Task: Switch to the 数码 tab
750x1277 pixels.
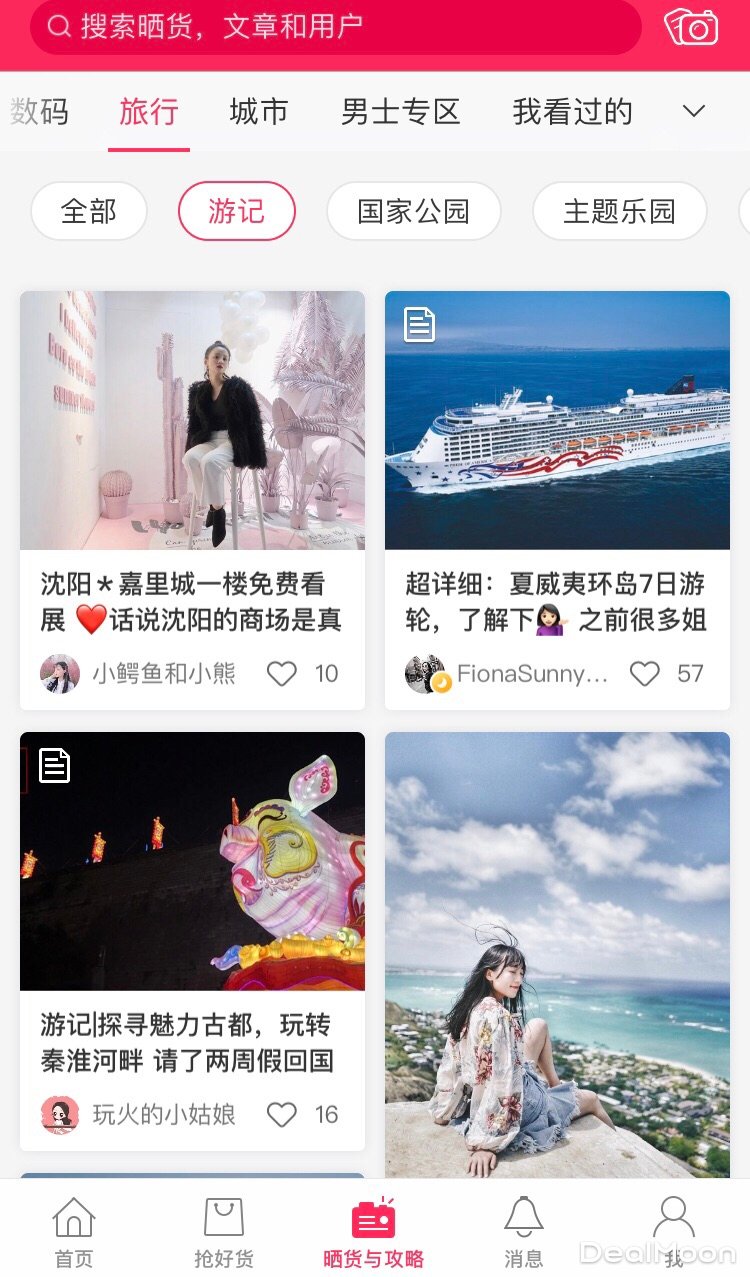Action: click(x=40, y=111)
